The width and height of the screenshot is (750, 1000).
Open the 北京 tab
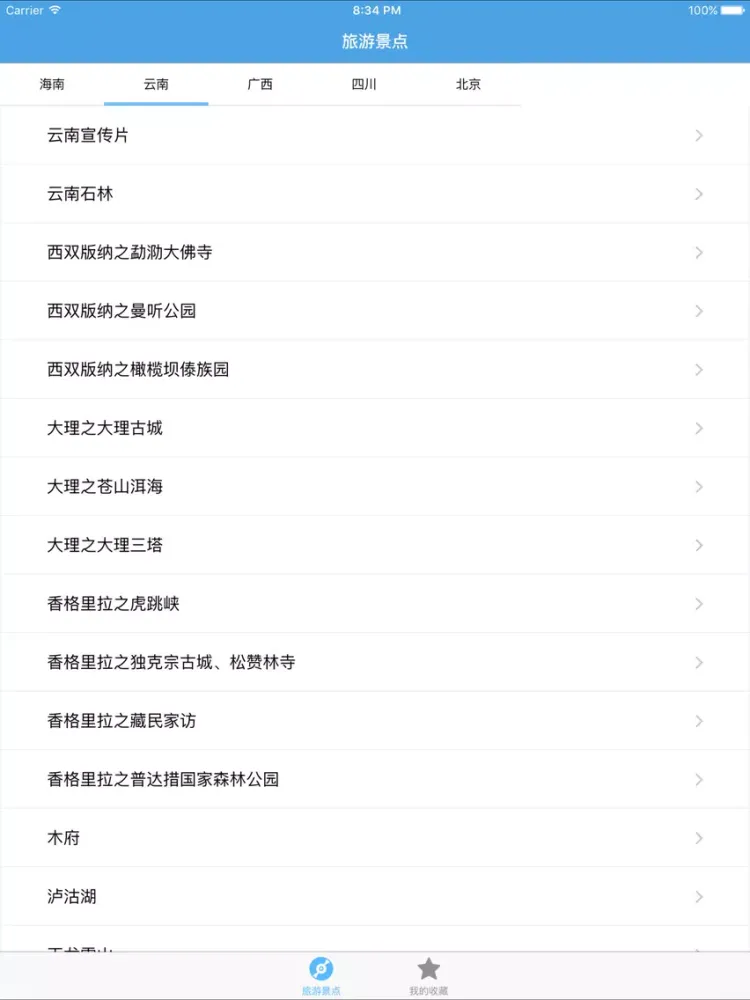click(468, 85)
